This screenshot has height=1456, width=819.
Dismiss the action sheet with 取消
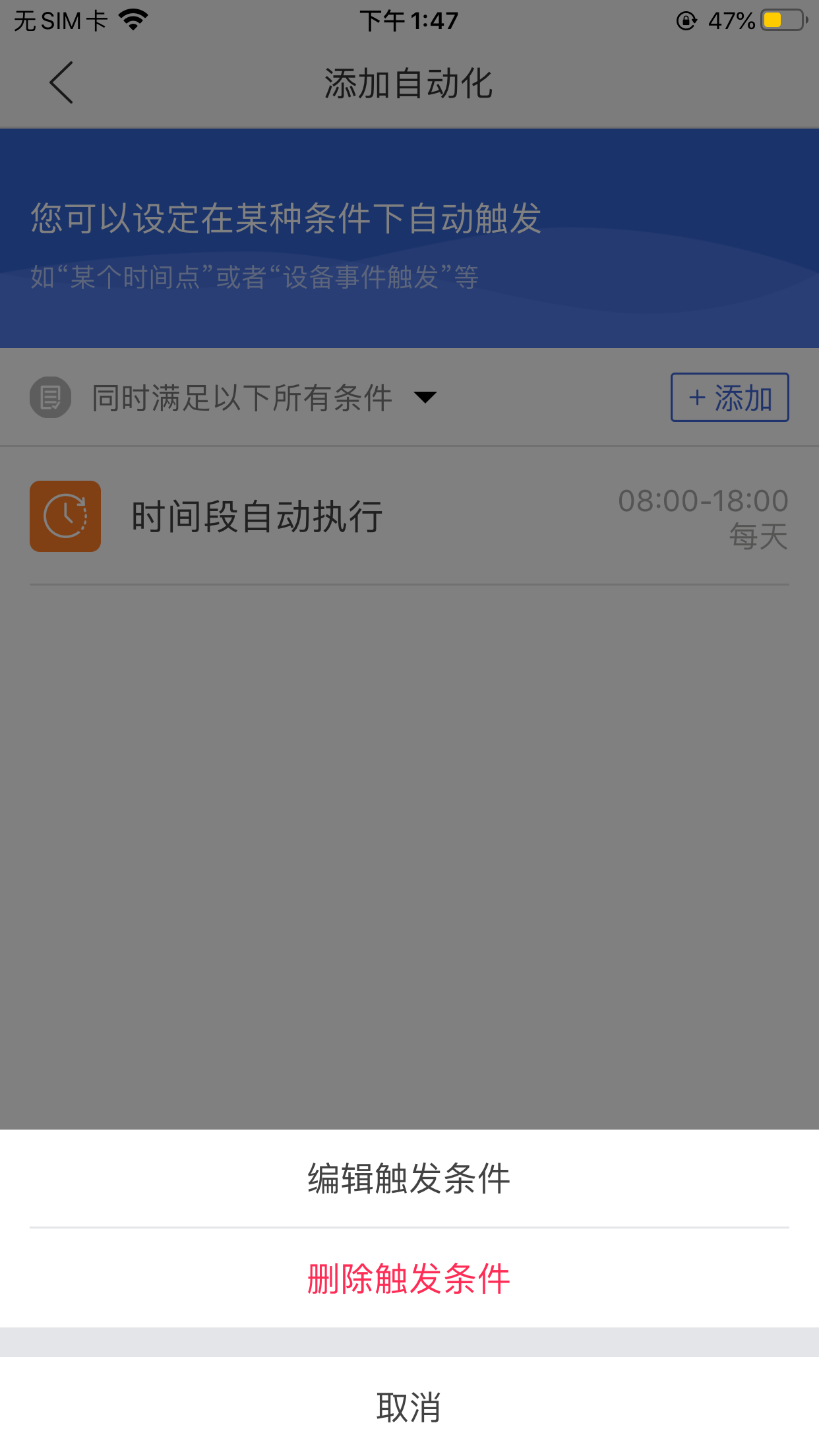point(409,1407)
